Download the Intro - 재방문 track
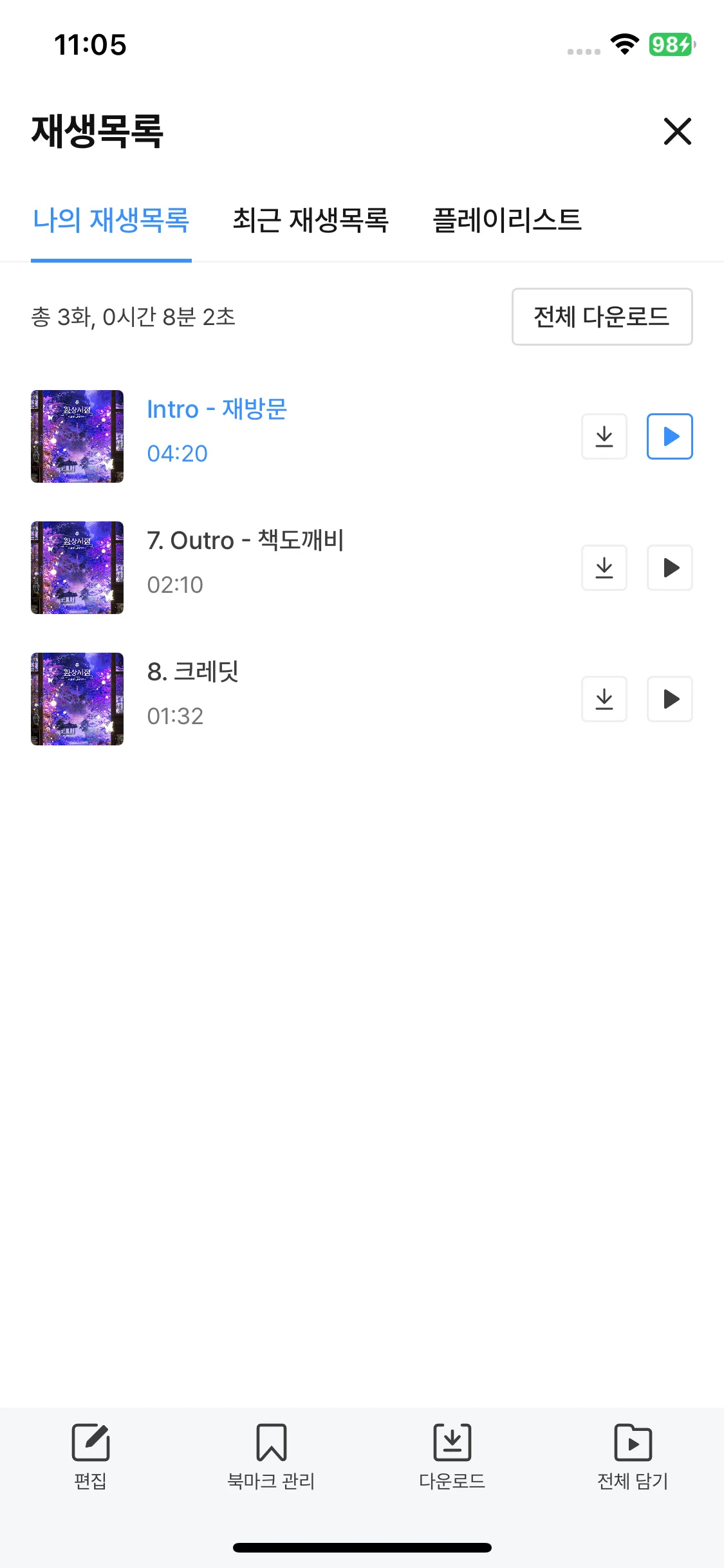 point(604,436)
